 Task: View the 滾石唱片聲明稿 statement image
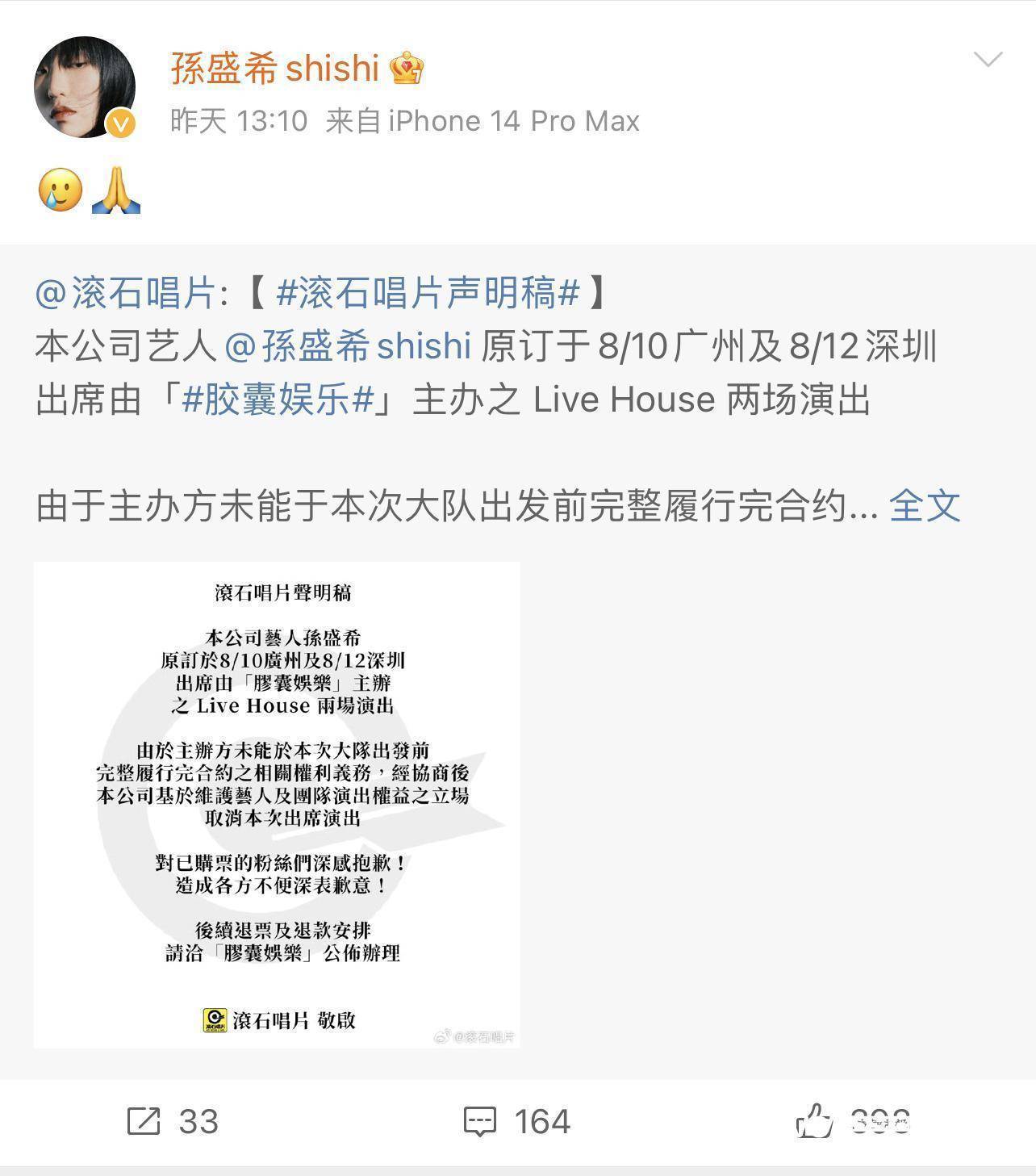click(x=277, y=804)
